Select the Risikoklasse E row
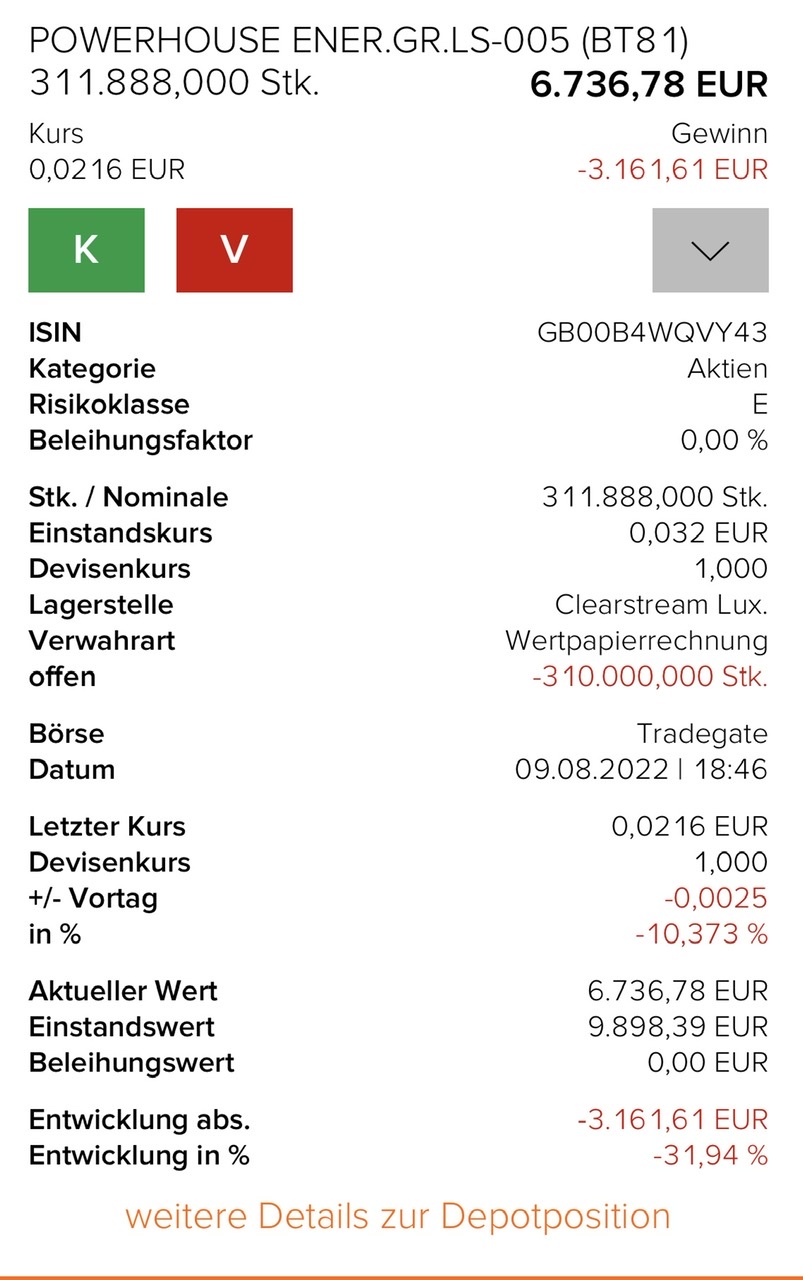Viewport: 803px width, 1280px height. [x=400, y=404]
